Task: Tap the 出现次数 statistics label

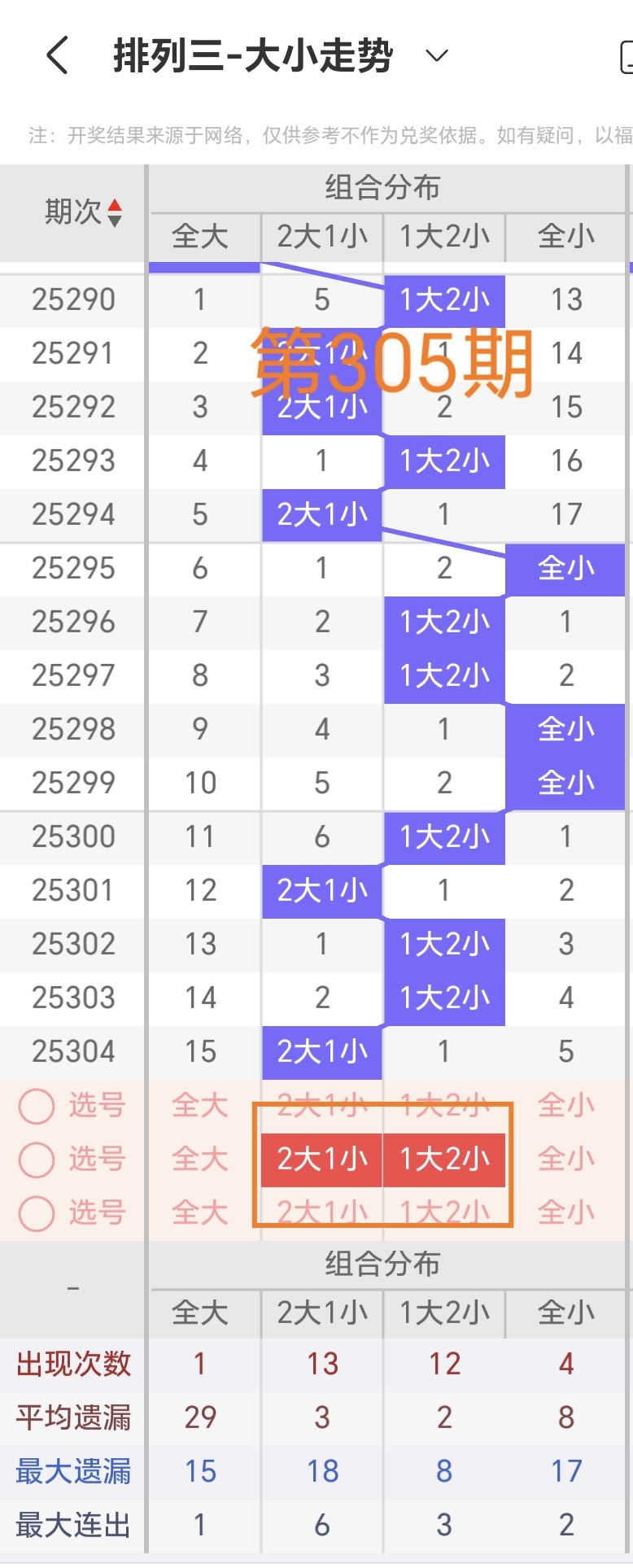Action: tap(72, 1363)
